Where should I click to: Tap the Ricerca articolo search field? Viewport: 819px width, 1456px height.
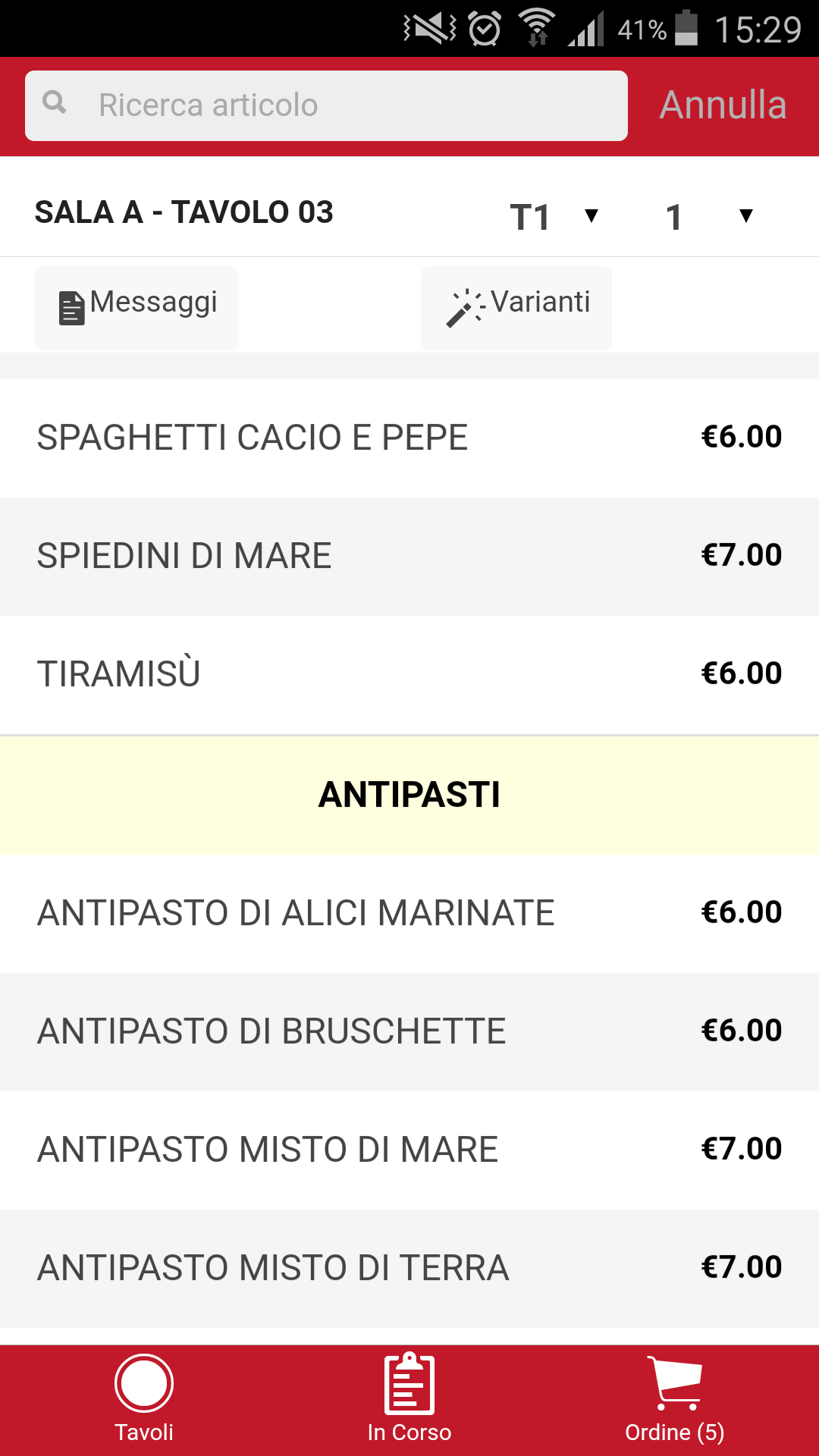[326, 105]
